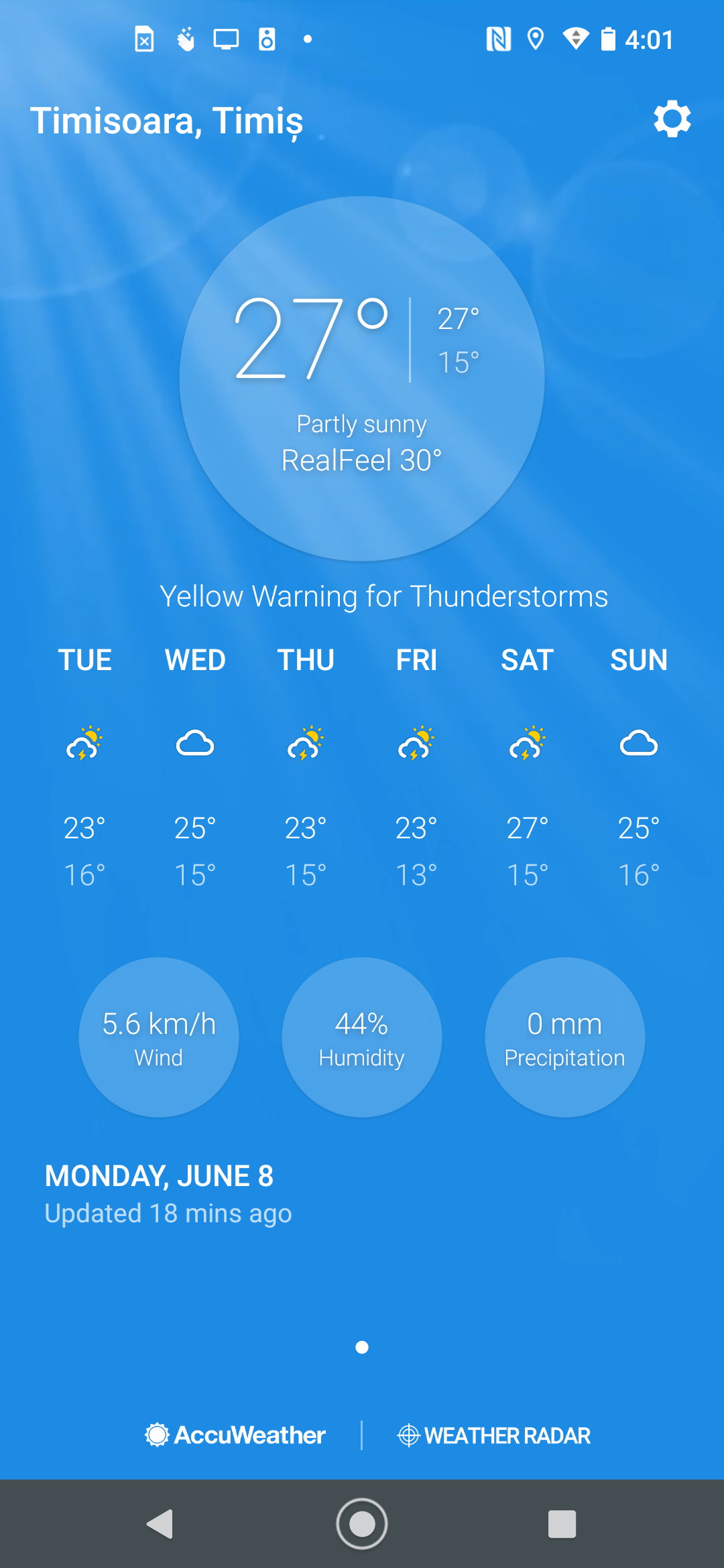Select Sunday's forecast
This screenshot has width=724, height=1568.
639,767
